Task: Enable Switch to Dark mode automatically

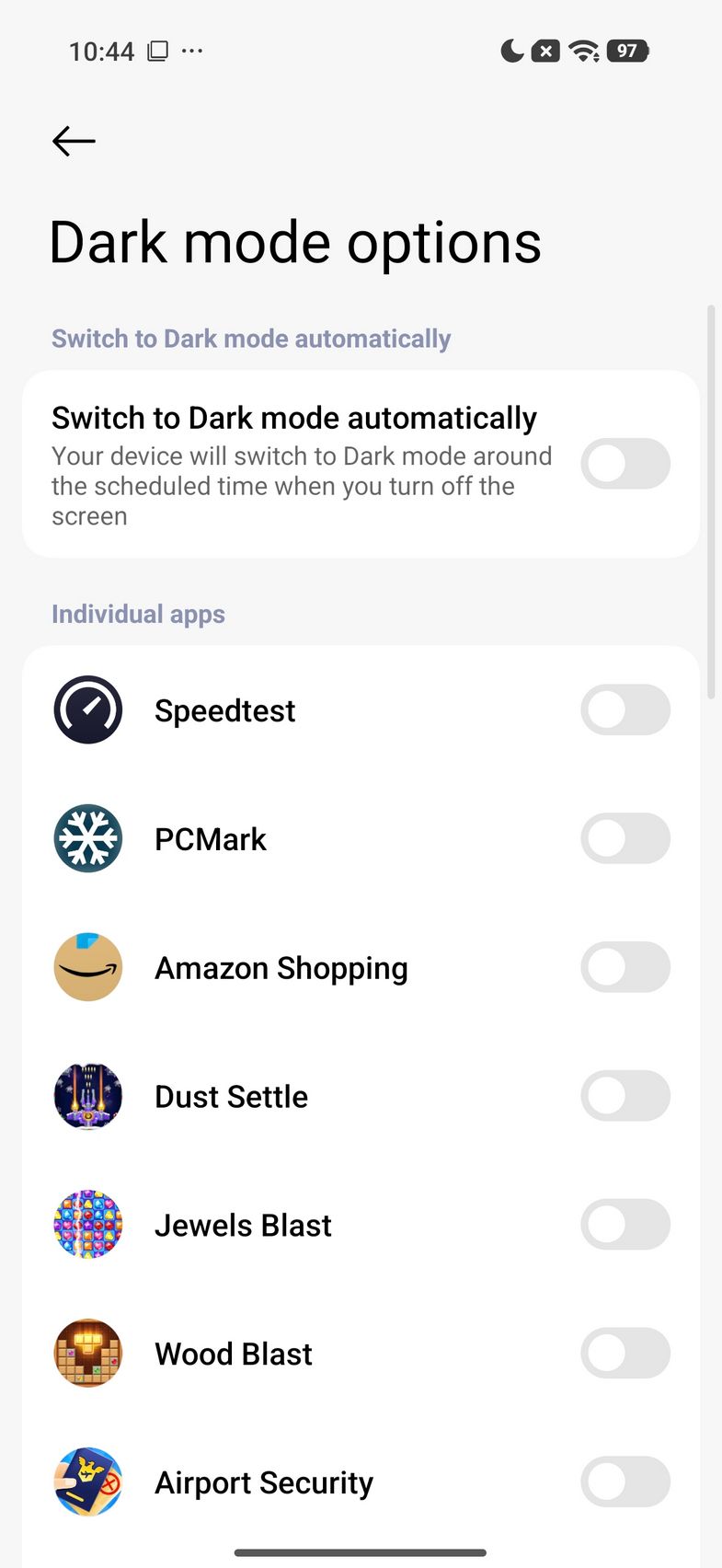Action: tap(625, 464)
